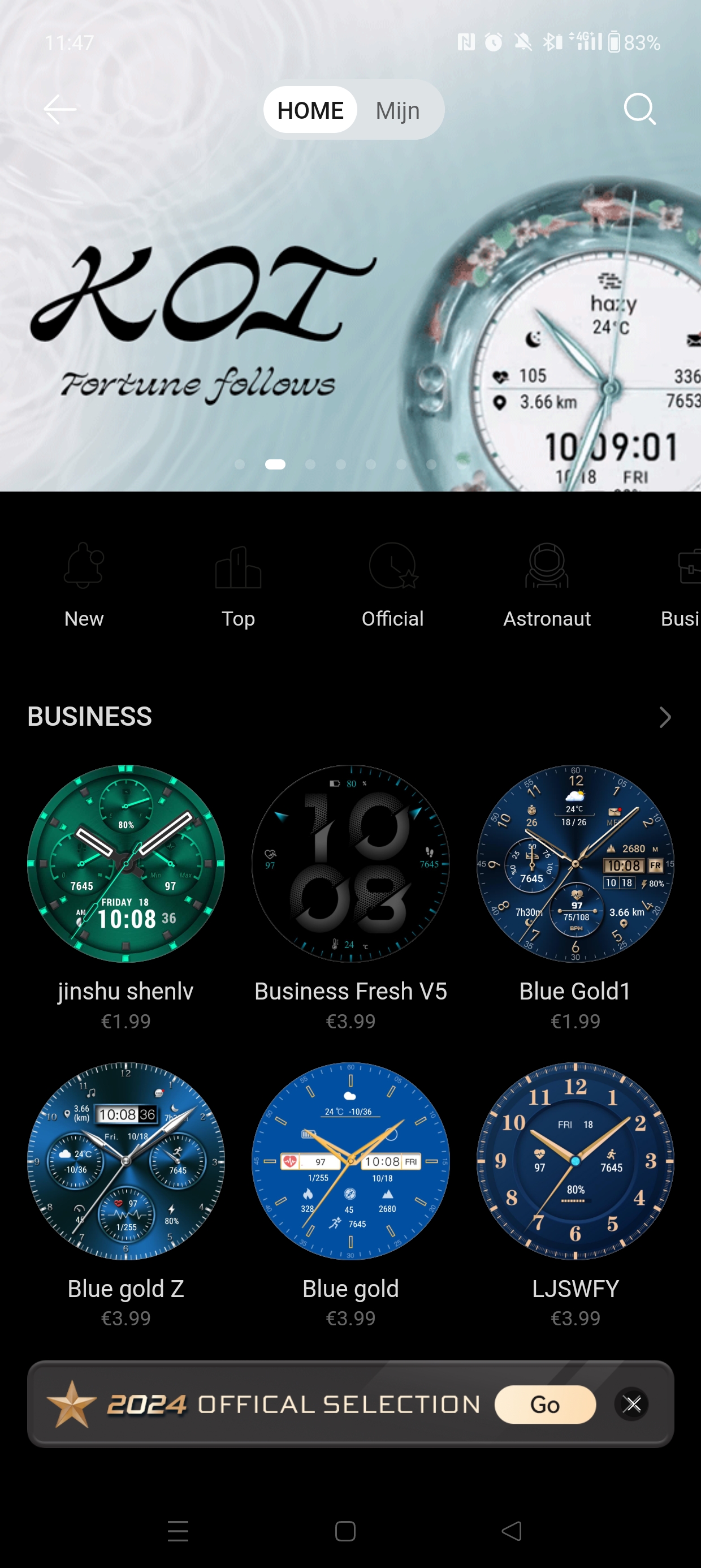Open the New category
The width and height of the screenshot is (701, 1568).
[x=84, y=584]
